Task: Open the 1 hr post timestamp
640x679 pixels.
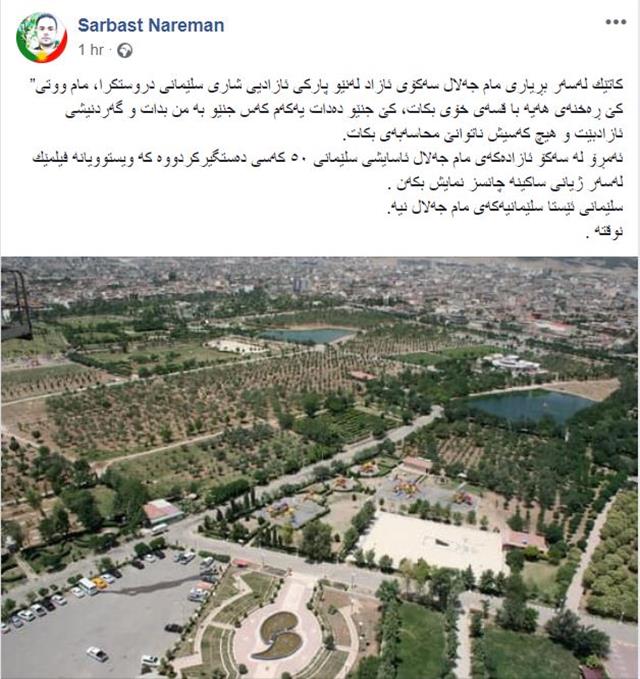Action: (89, 49)
